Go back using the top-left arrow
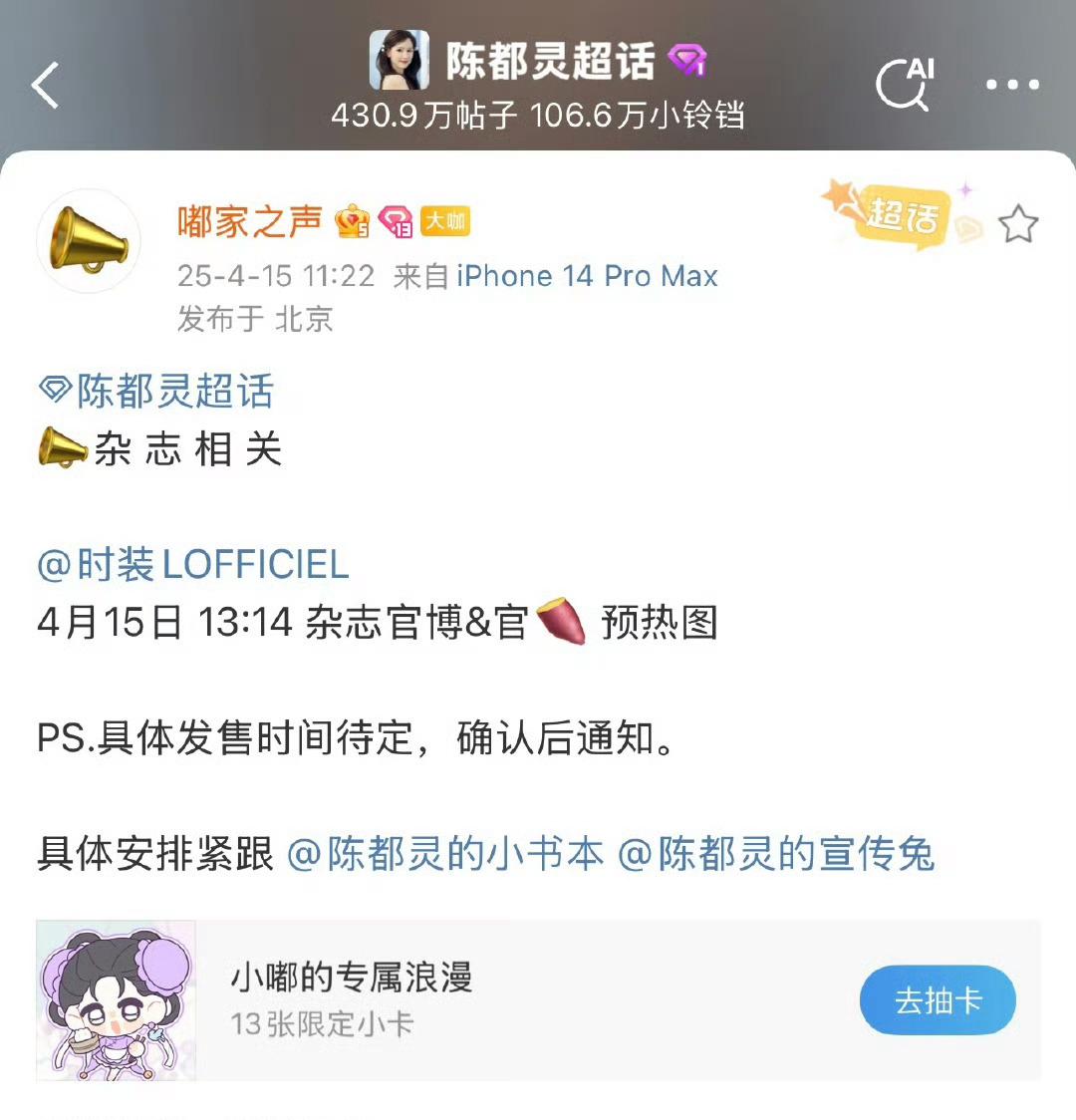The width and height of the screenshot is (1076, 1120). click(46, 85)
